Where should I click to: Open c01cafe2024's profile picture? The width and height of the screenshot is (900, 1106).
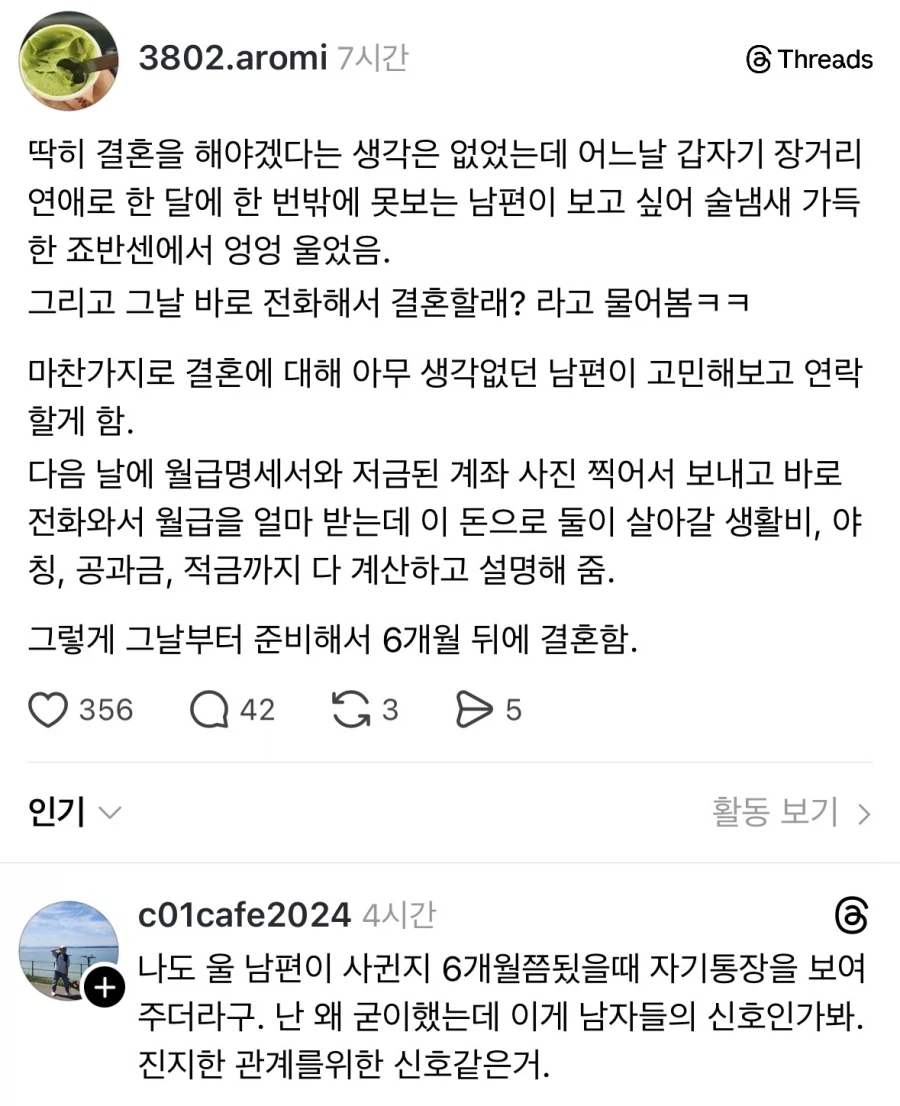coord(68,950)
